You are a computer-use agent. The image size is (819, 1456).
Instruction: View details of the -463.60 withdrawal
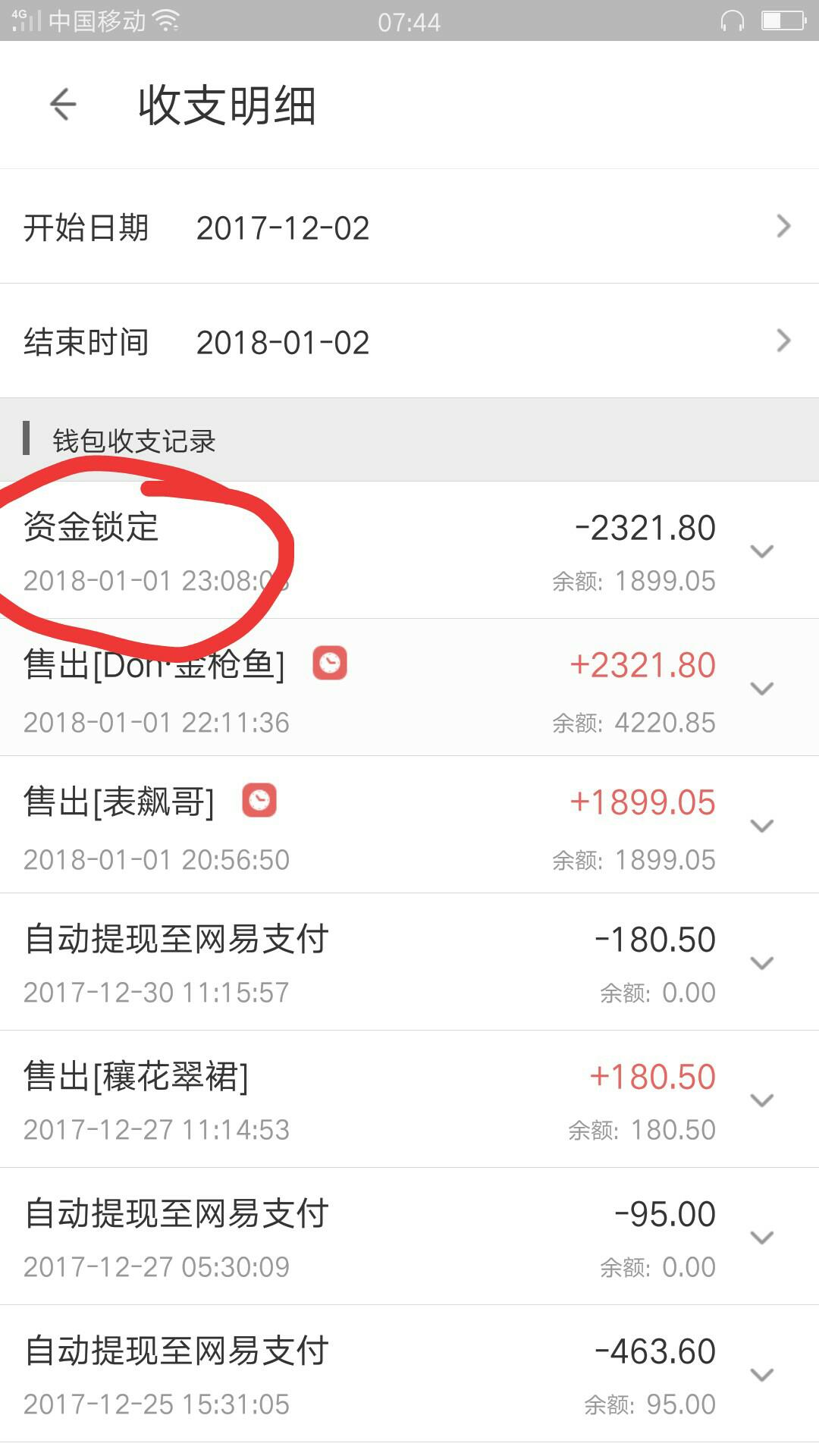[x=761, y=1375]
